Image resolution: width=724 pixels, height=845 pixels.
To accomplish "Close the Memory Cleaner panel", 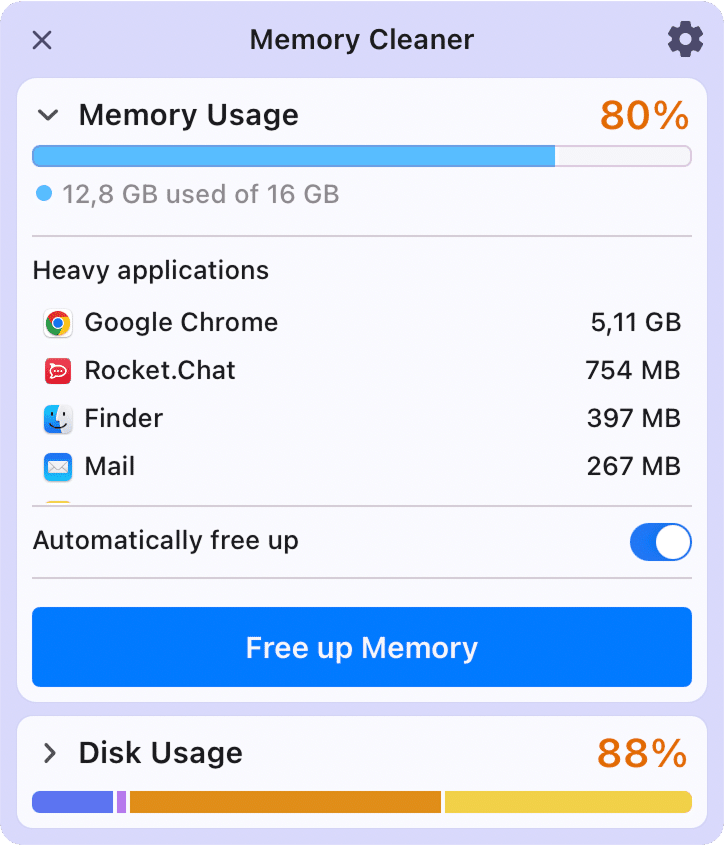I will (x=42, y=40).
